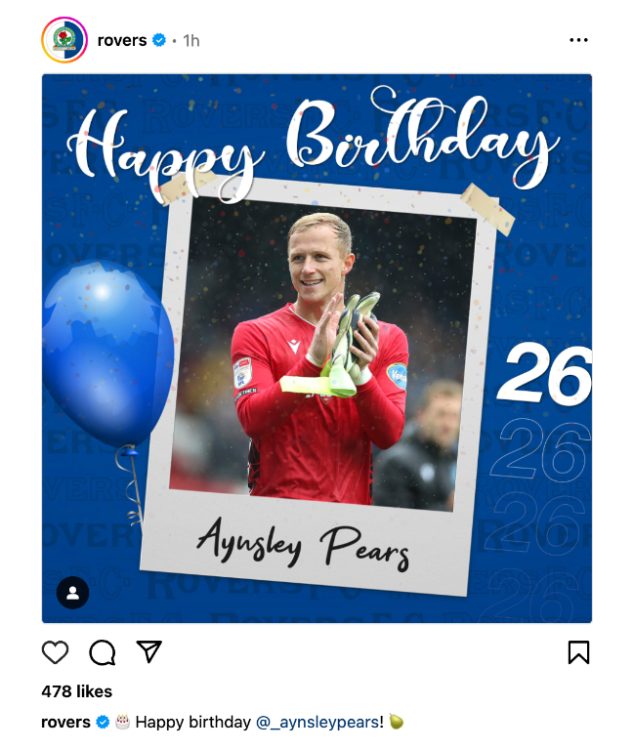View the 478 likes list
The height and width of the screenshot is (750, 634).
click(76, 691)
